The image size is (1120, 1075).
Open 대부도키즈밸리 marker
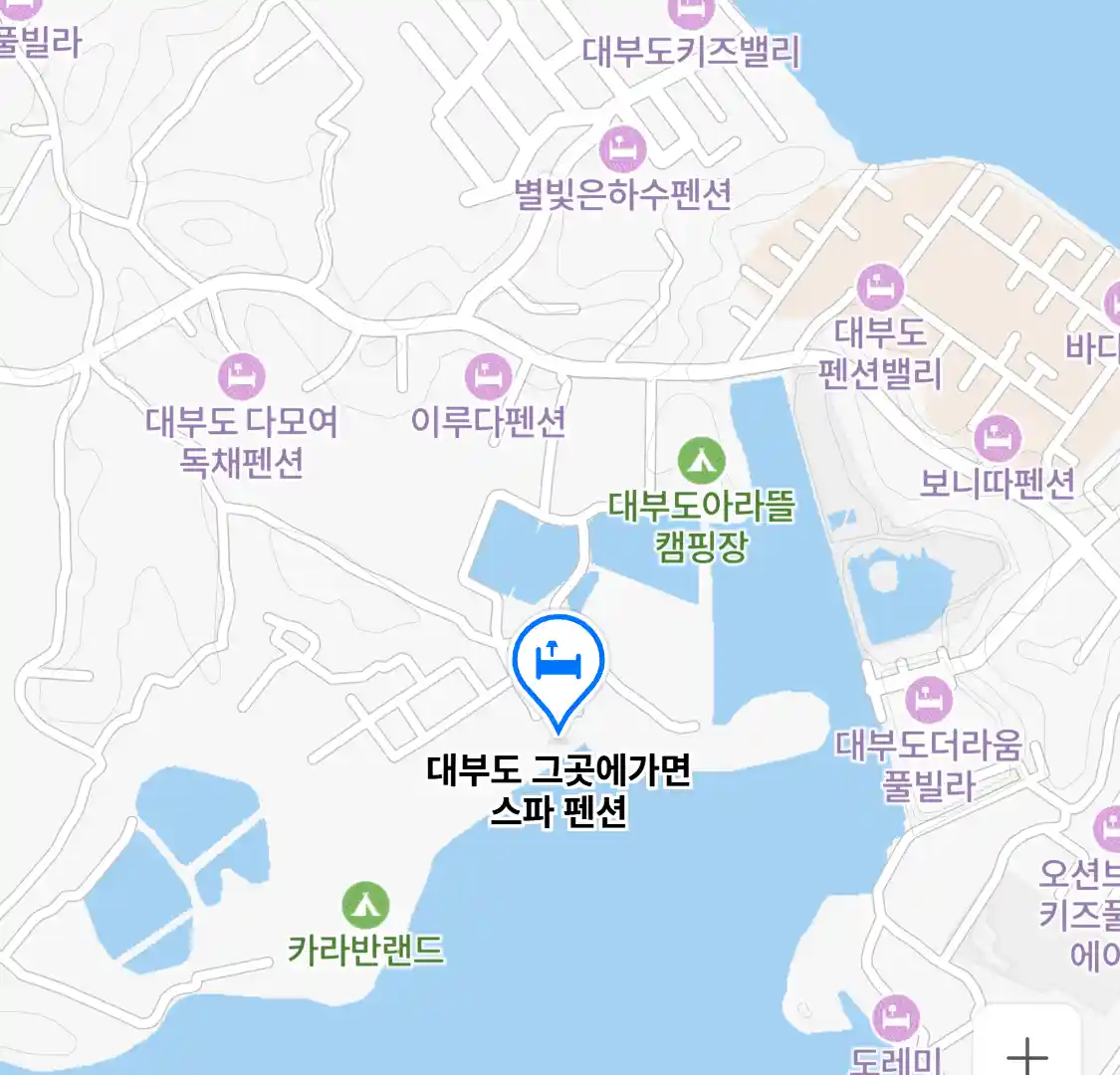690,13
